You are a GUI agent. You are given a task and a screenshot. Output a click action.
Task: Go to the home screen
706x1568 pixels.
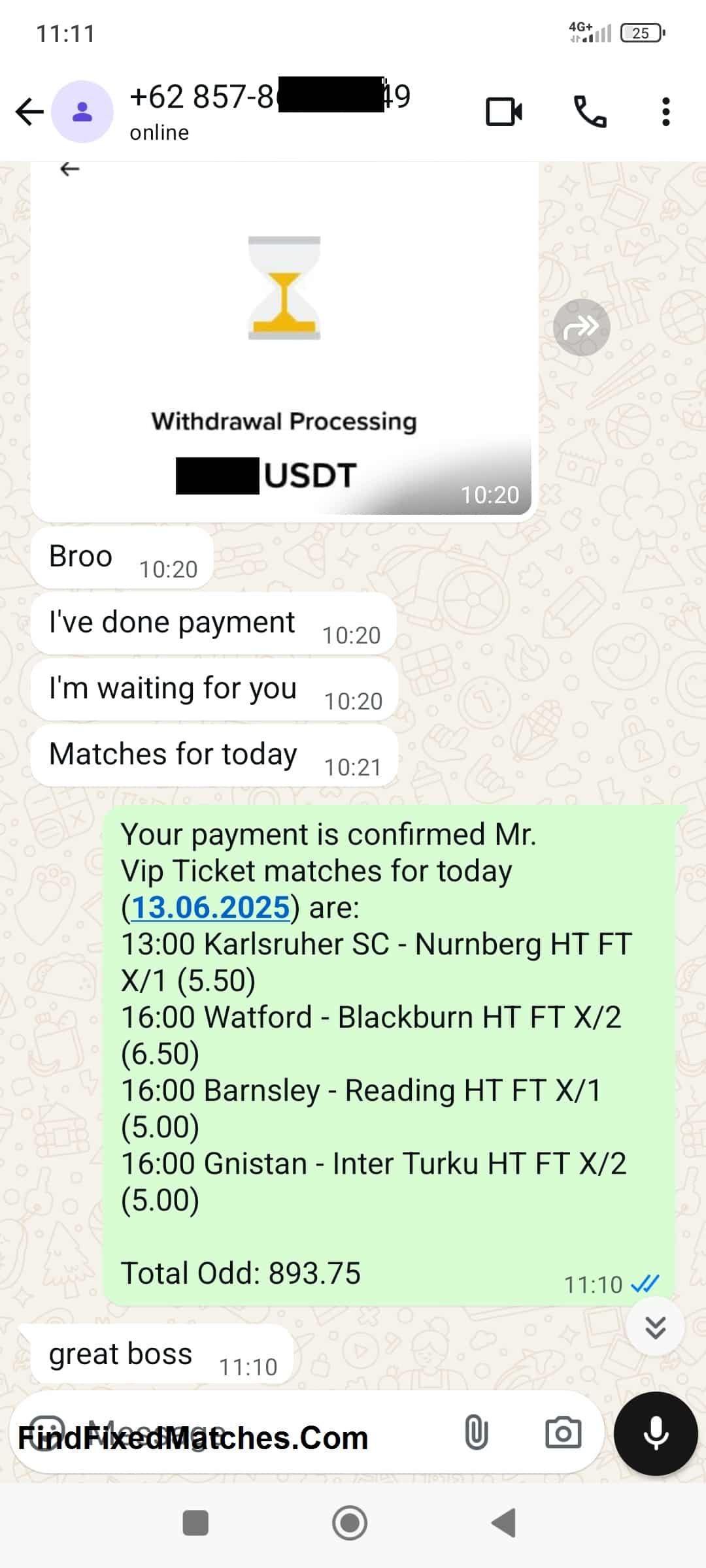[x=350, y=1523]
